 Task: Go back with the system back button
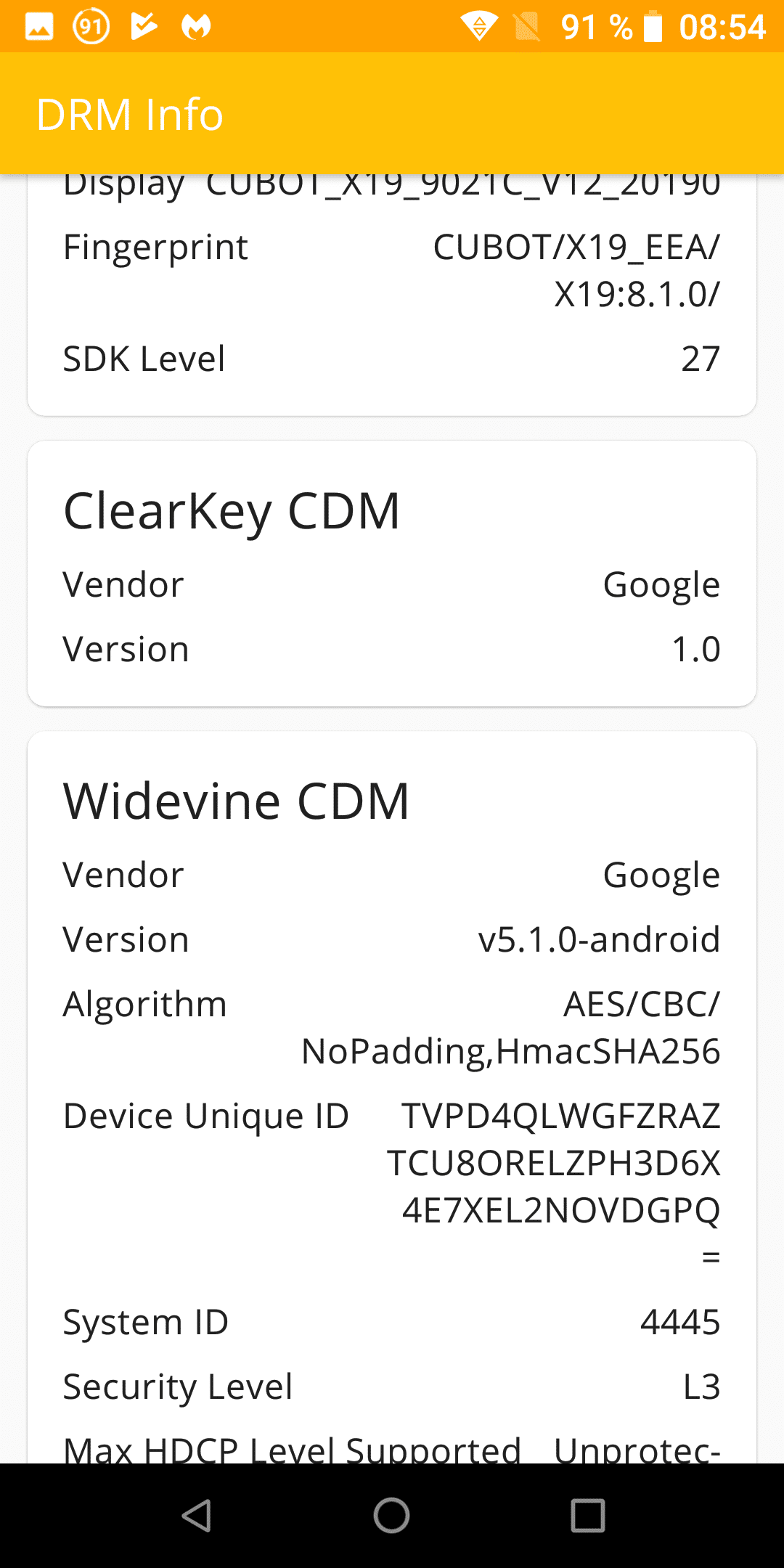(196, 1516)
